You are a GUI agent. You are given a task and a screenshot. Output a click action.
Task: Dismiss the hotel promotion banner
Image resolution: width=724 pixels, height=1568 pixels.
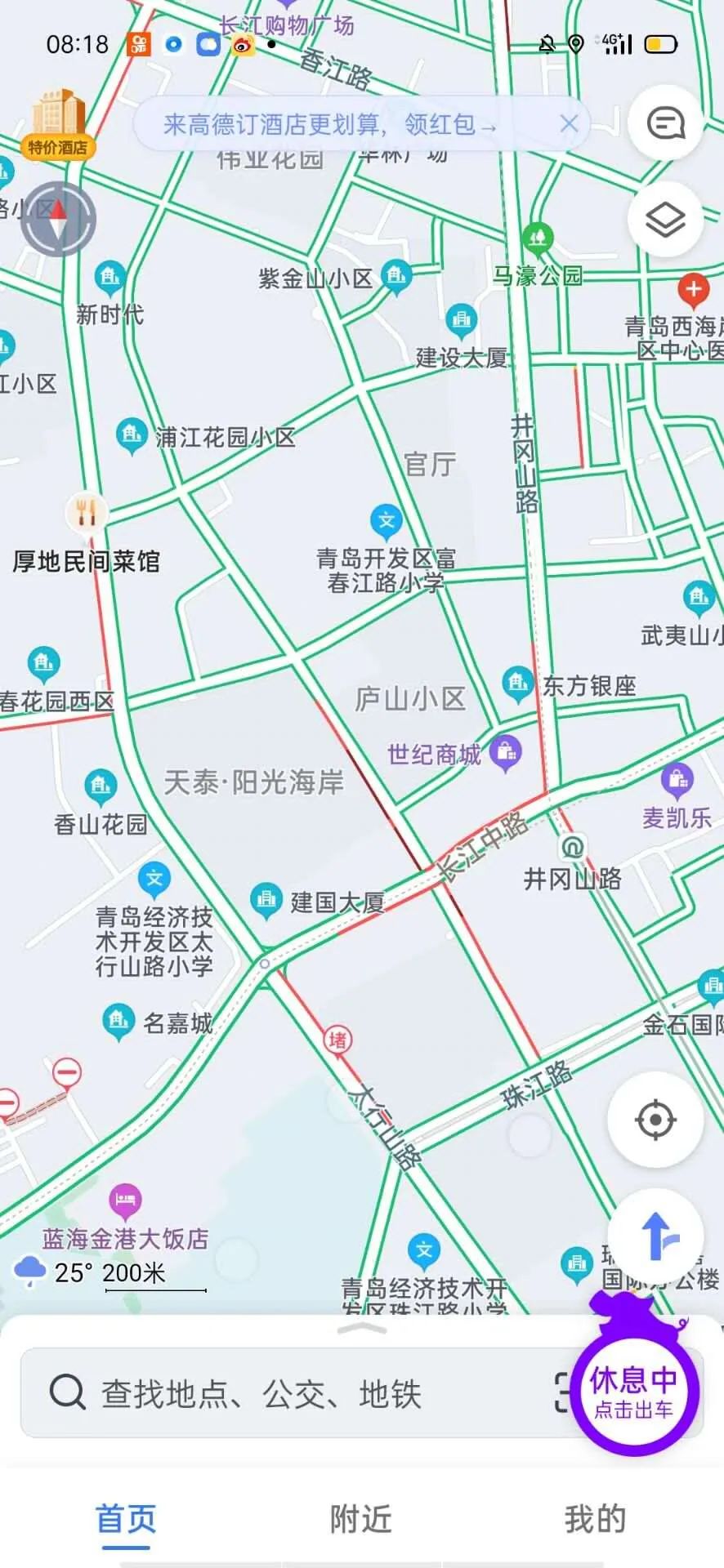(x=569, y=124)
